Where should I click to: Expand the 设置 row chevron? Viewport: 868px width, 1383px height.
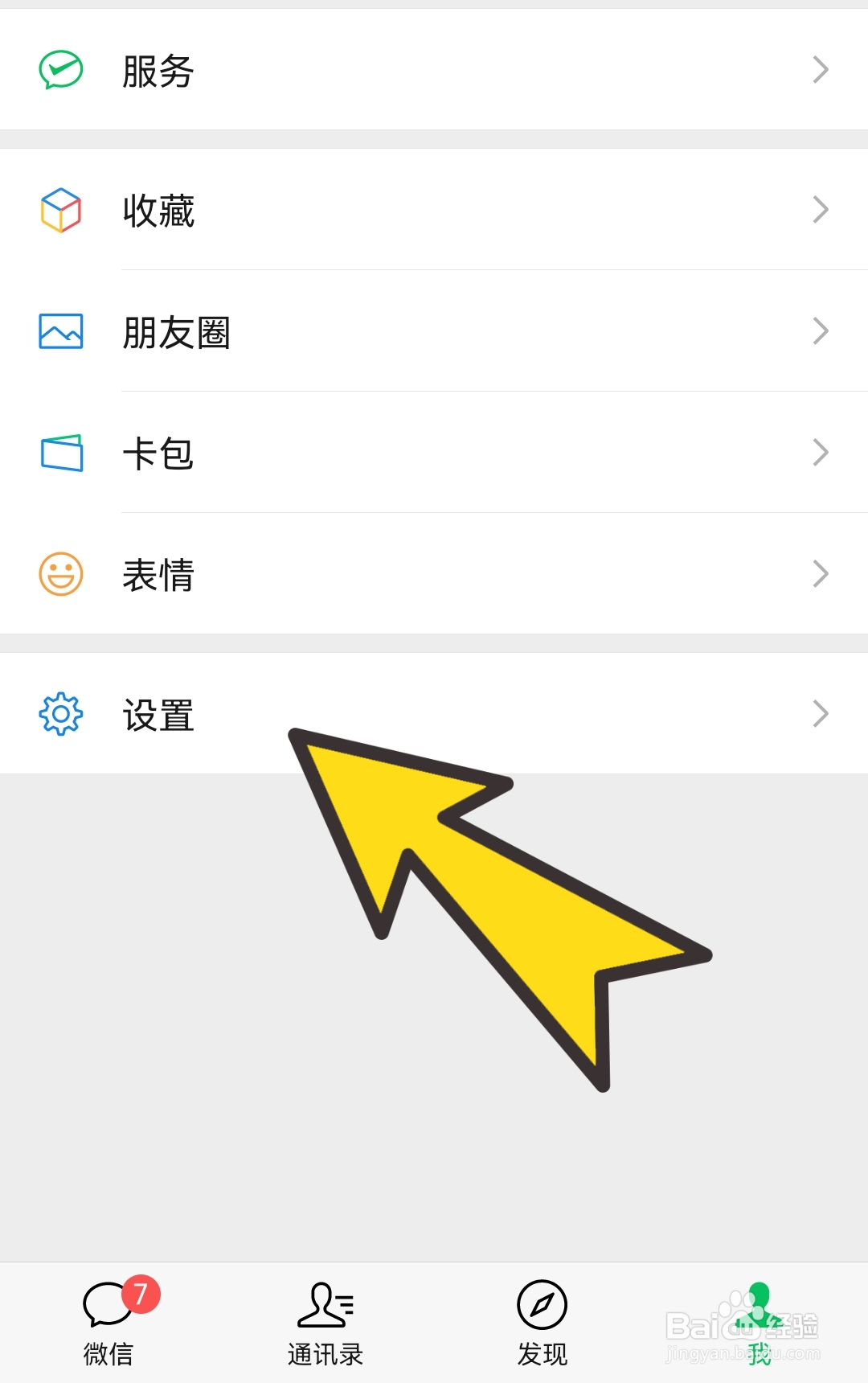(820, 713)
